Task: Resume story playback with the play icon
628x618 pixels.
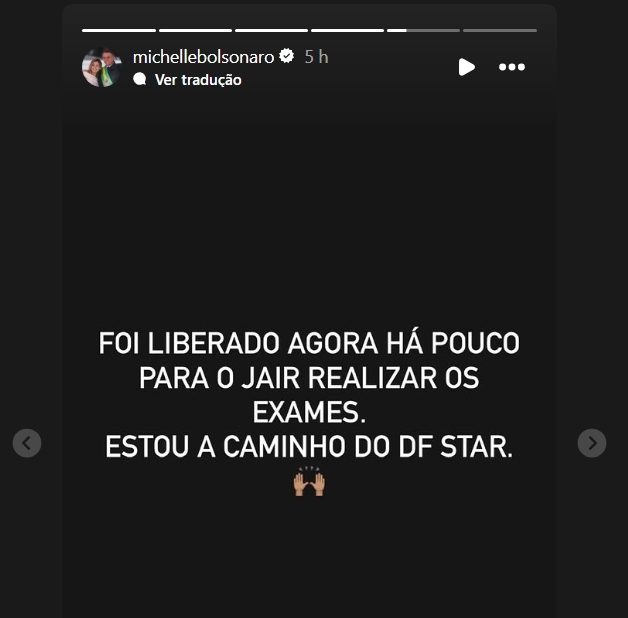Action: click(x=466, y=67)
